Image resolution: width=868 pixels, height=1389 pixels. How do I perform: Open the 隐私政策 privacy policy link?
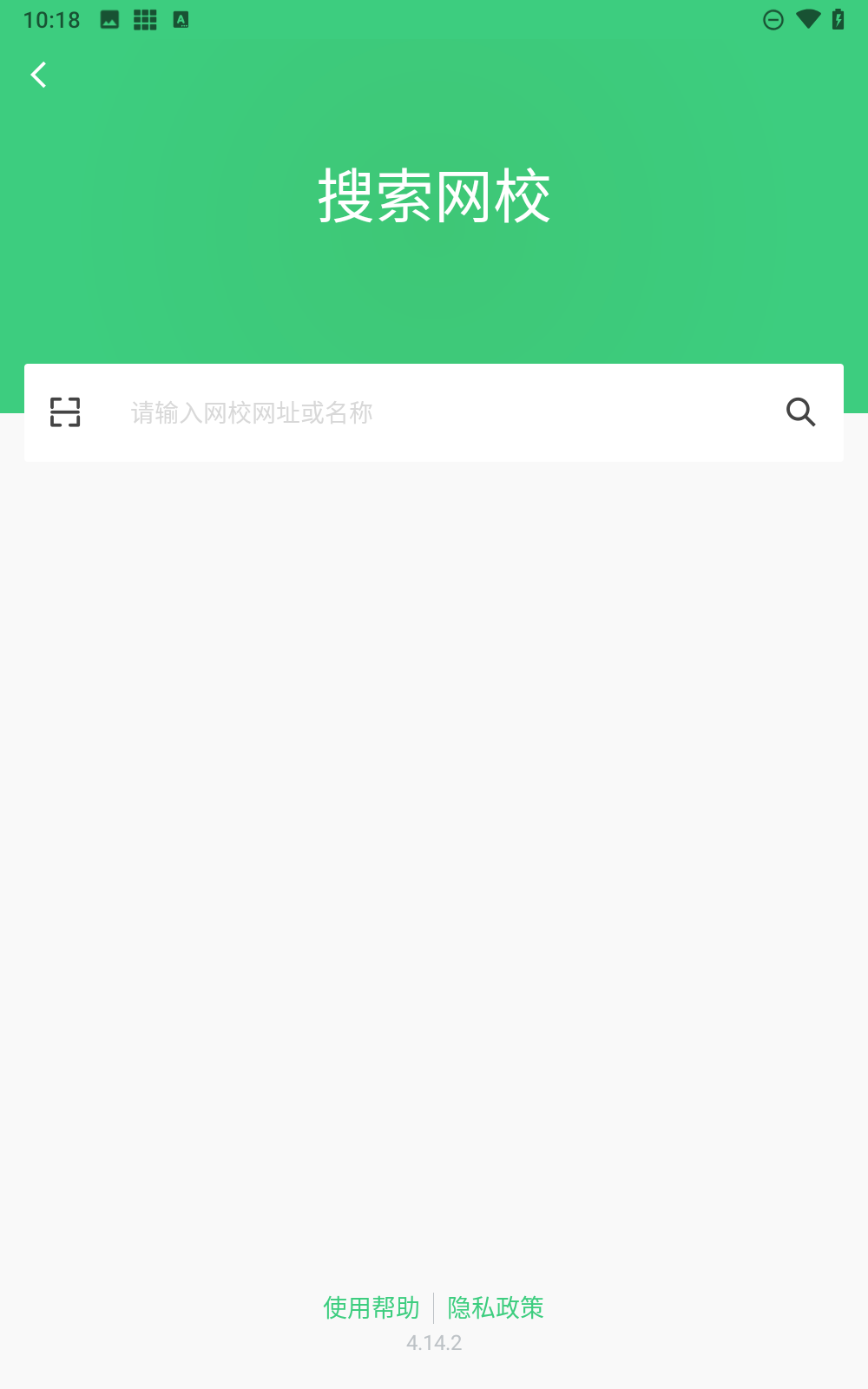coord(496,1307)
